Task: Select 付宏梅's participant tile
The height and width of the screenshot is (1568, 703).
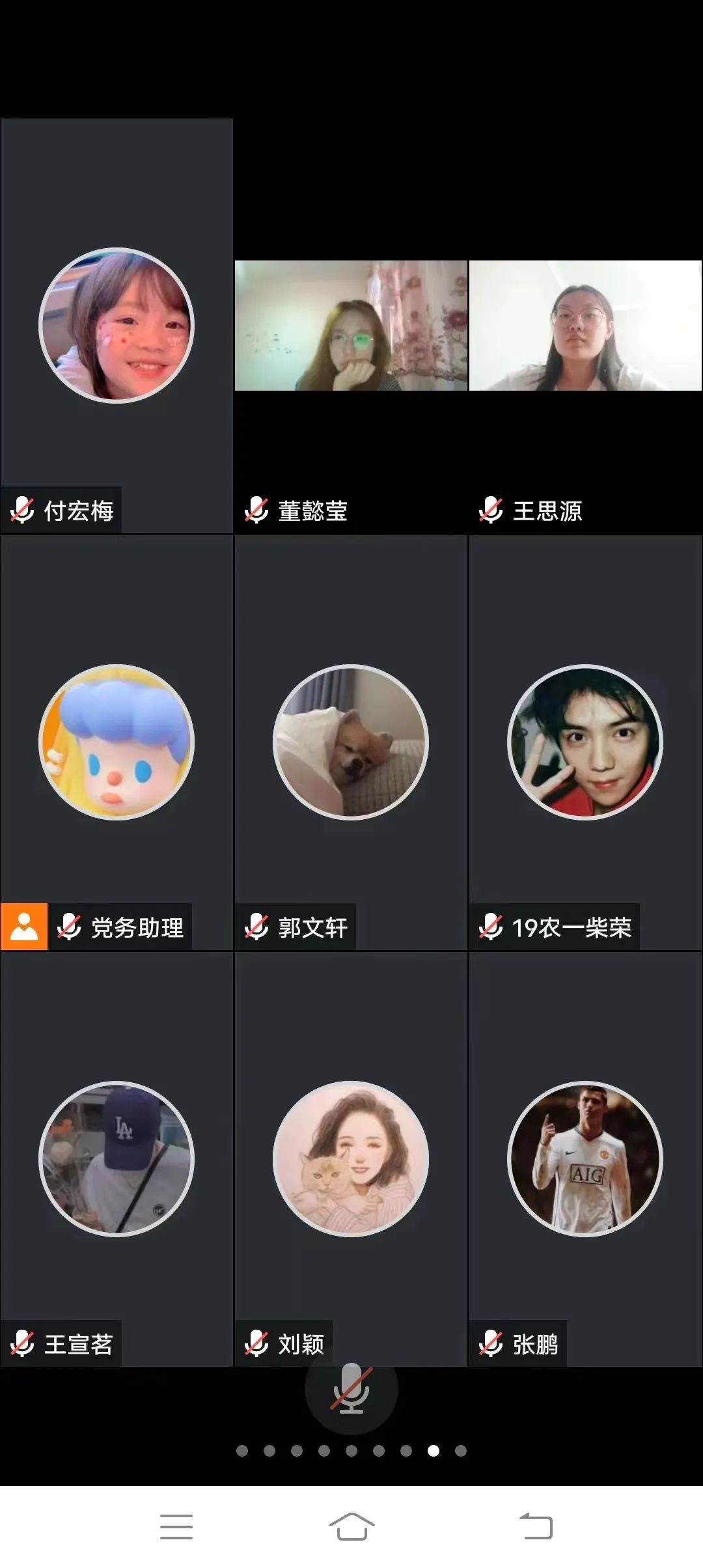Action: 117,326
